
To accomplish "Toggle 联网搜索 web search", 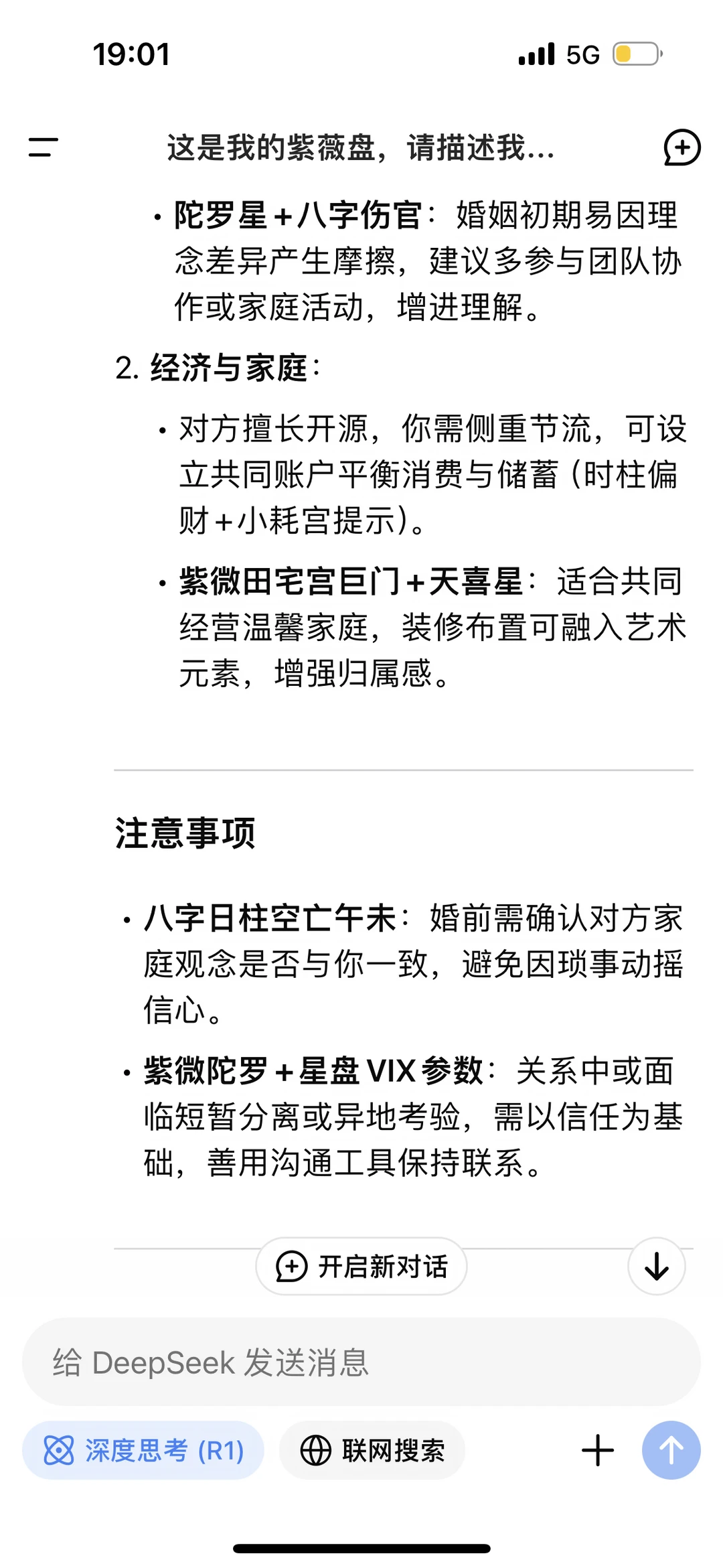I will point(372,1450).
